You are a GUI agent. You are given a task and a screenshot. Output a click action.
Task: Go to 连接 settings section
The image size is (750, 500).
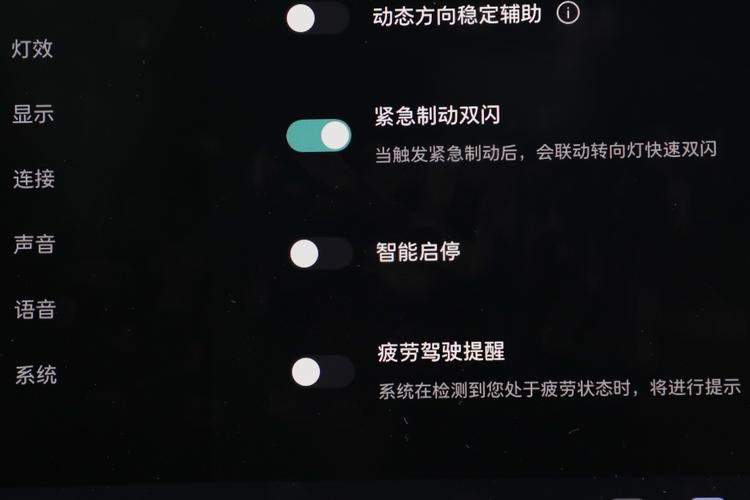tap(34, 179)
